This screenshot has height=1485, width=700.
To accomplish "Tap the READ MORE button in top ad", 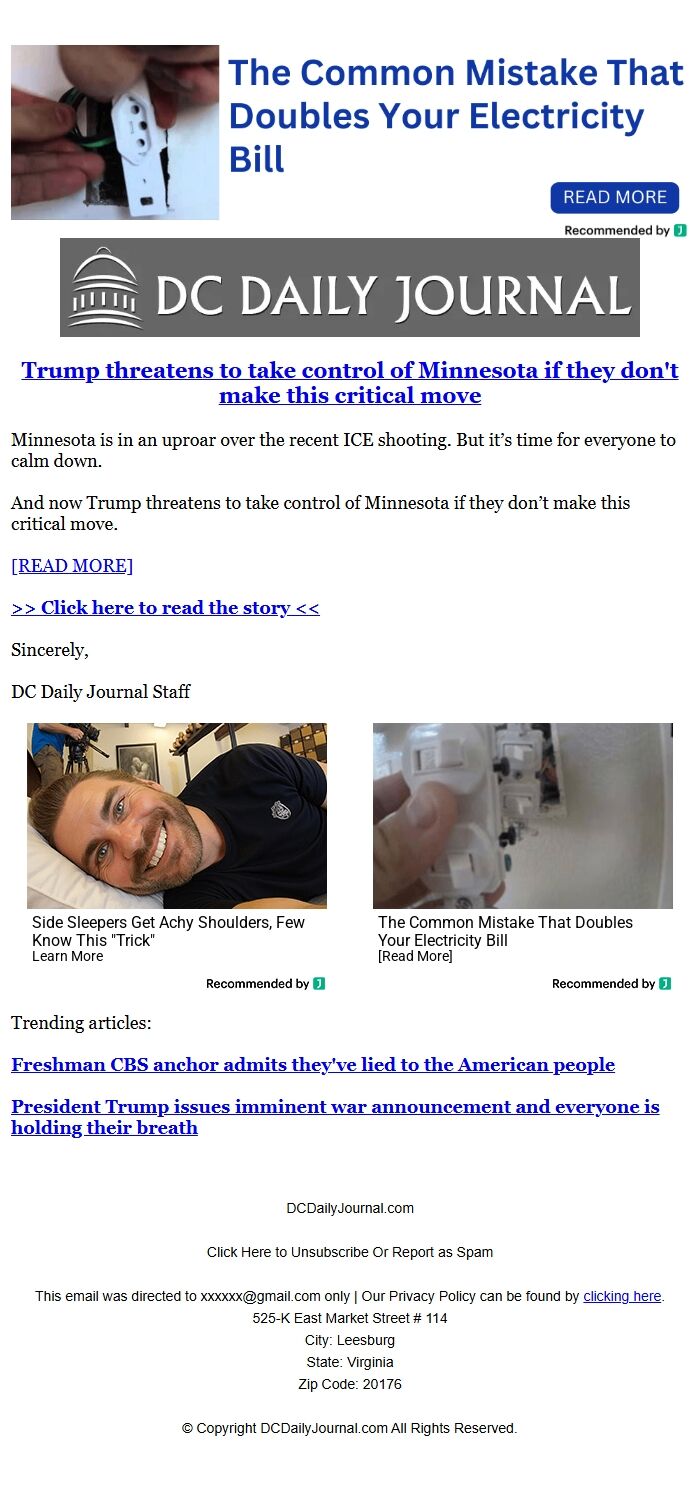I will (614, 197).
